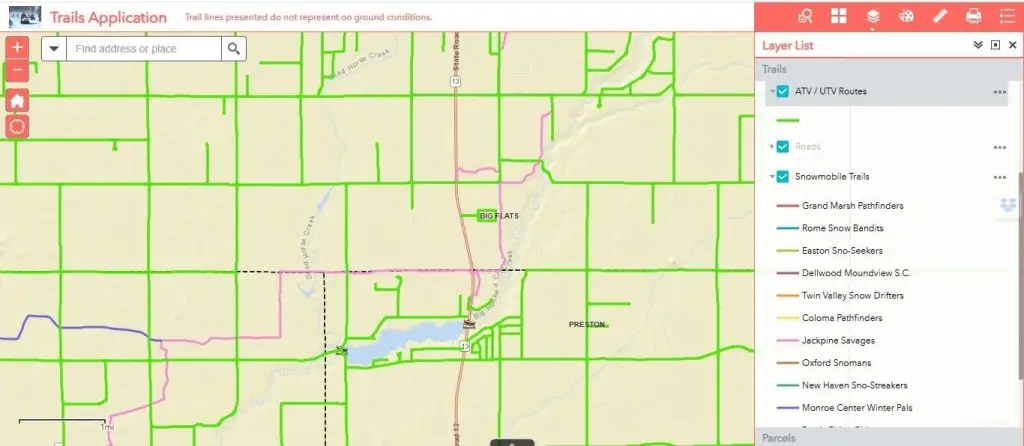Uncheck the Snowmobile Trails layer

pos(783,177)
